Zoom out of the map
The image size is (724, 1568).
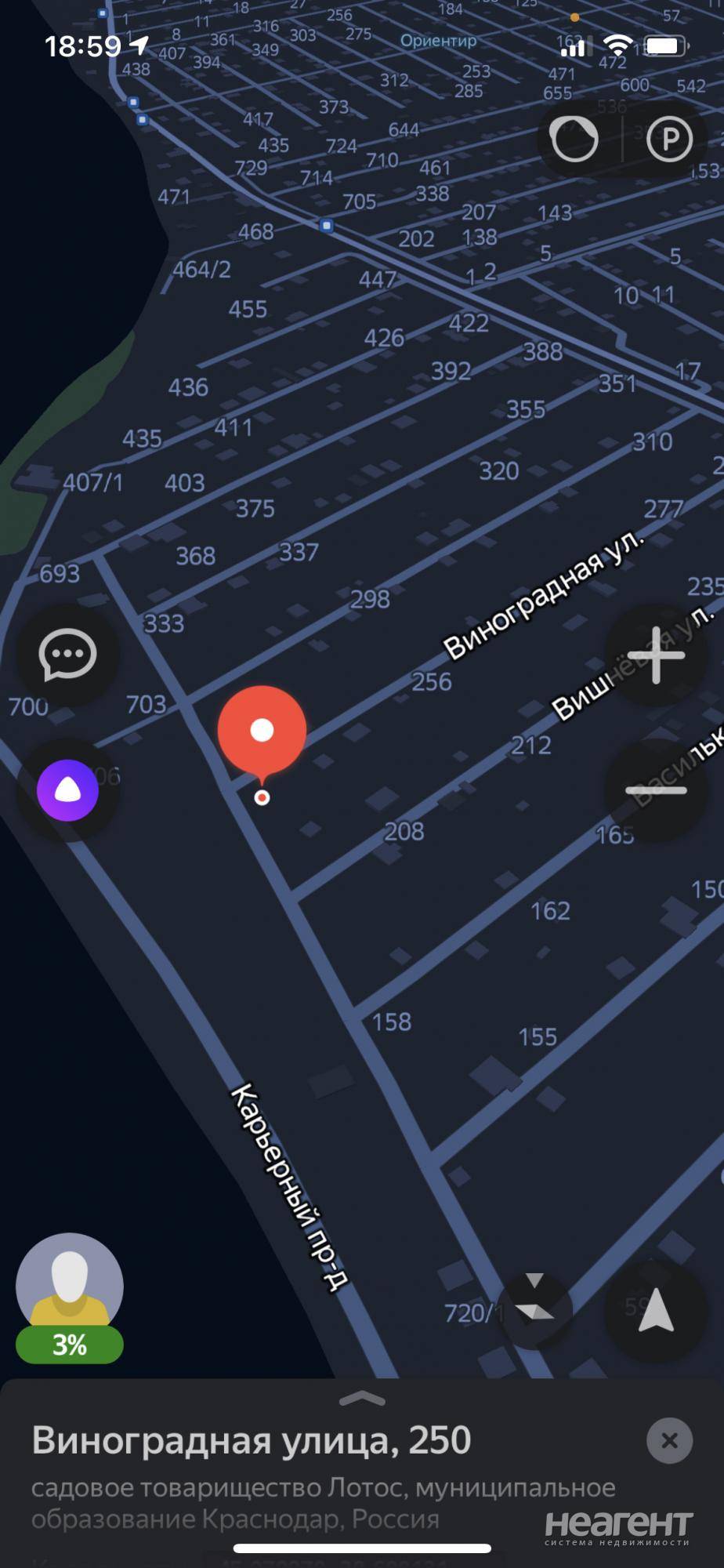tap(656, 789)
